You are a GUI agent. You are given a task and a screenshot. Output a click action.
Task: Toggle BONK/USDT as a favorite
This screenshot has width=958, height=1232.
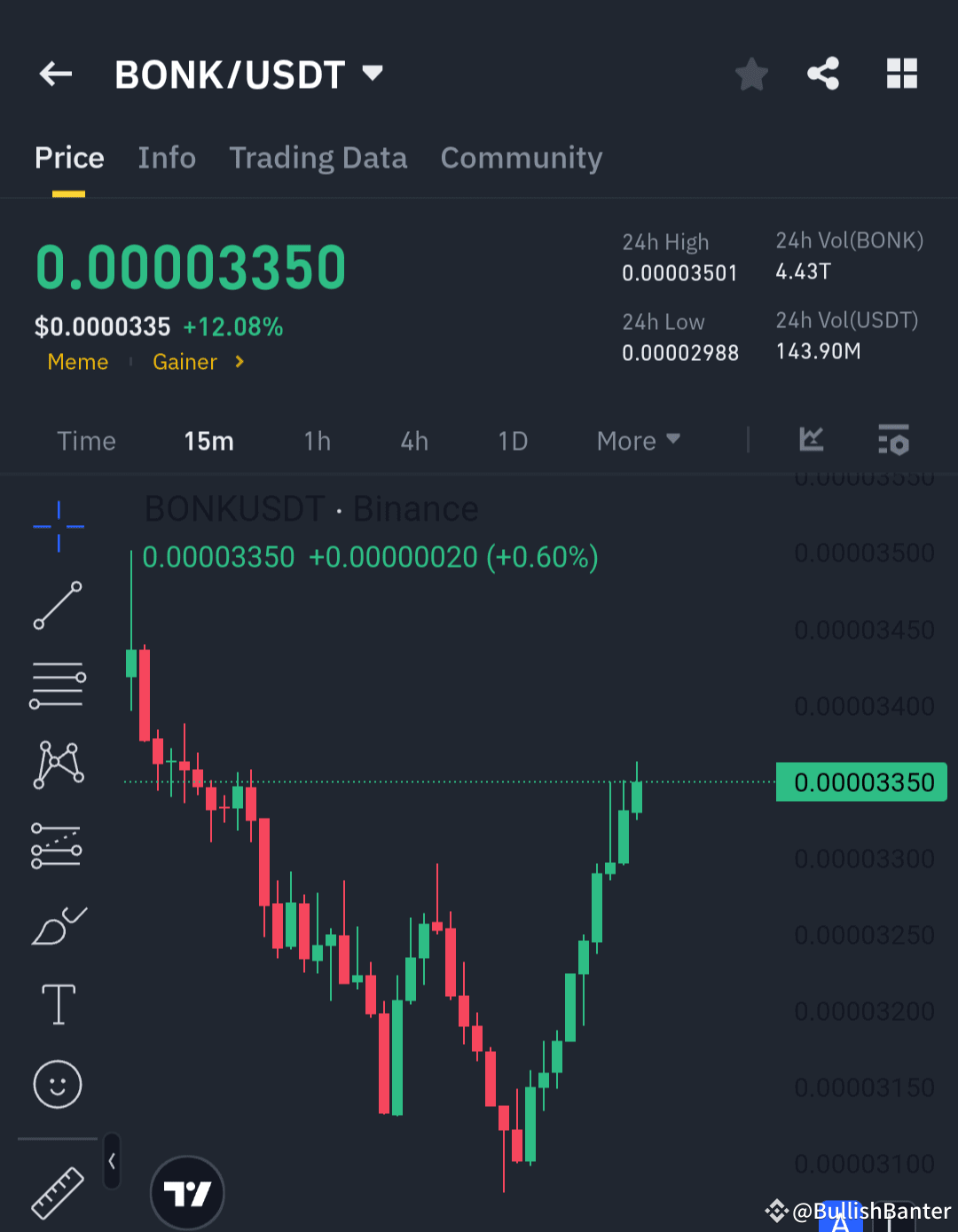[x=751, y=74]
